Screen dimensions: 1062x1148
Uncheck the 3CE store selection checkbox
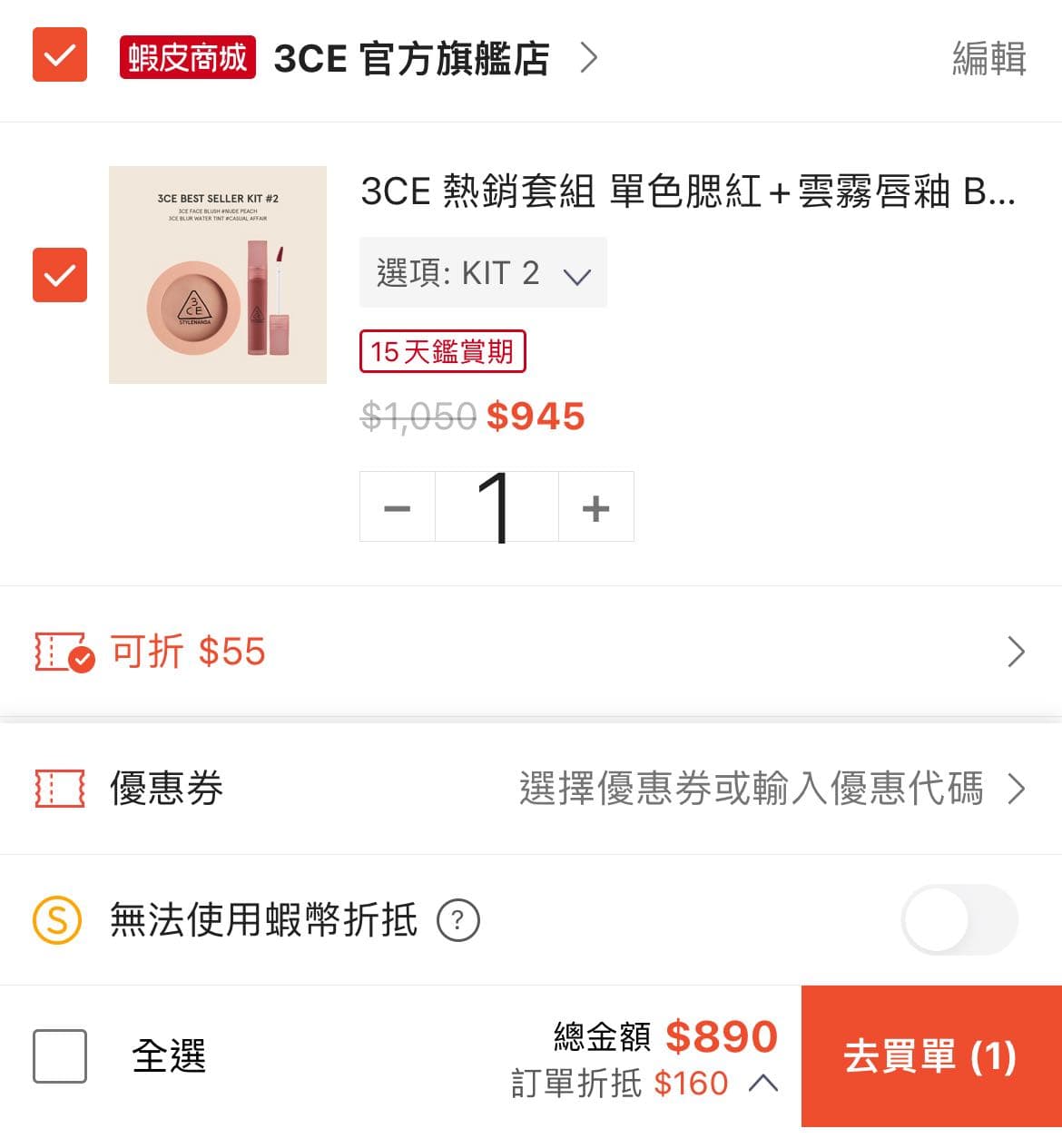point(59,56)
